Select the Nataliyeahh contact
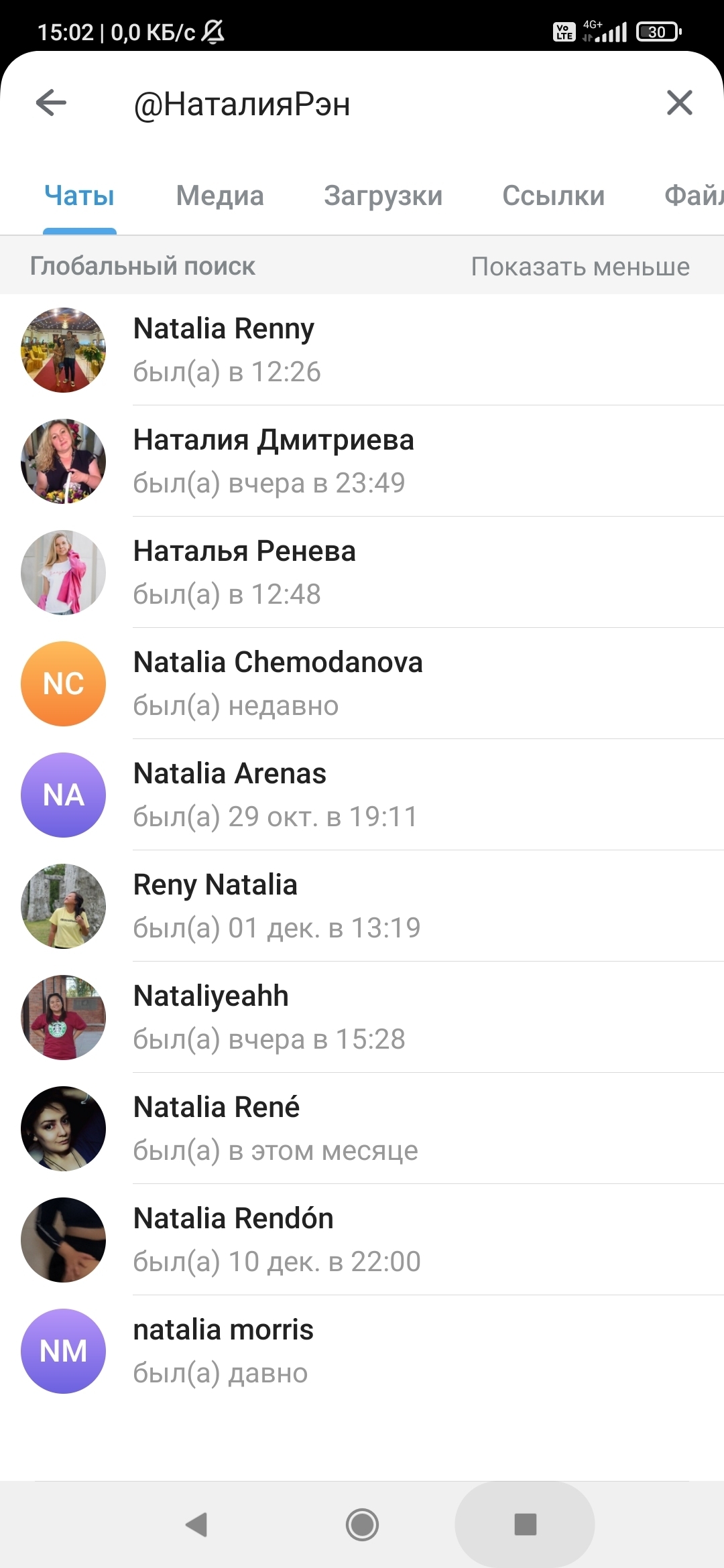Image resolution: width=724 pixels, height=1568 pixels. click(362, 1017)
